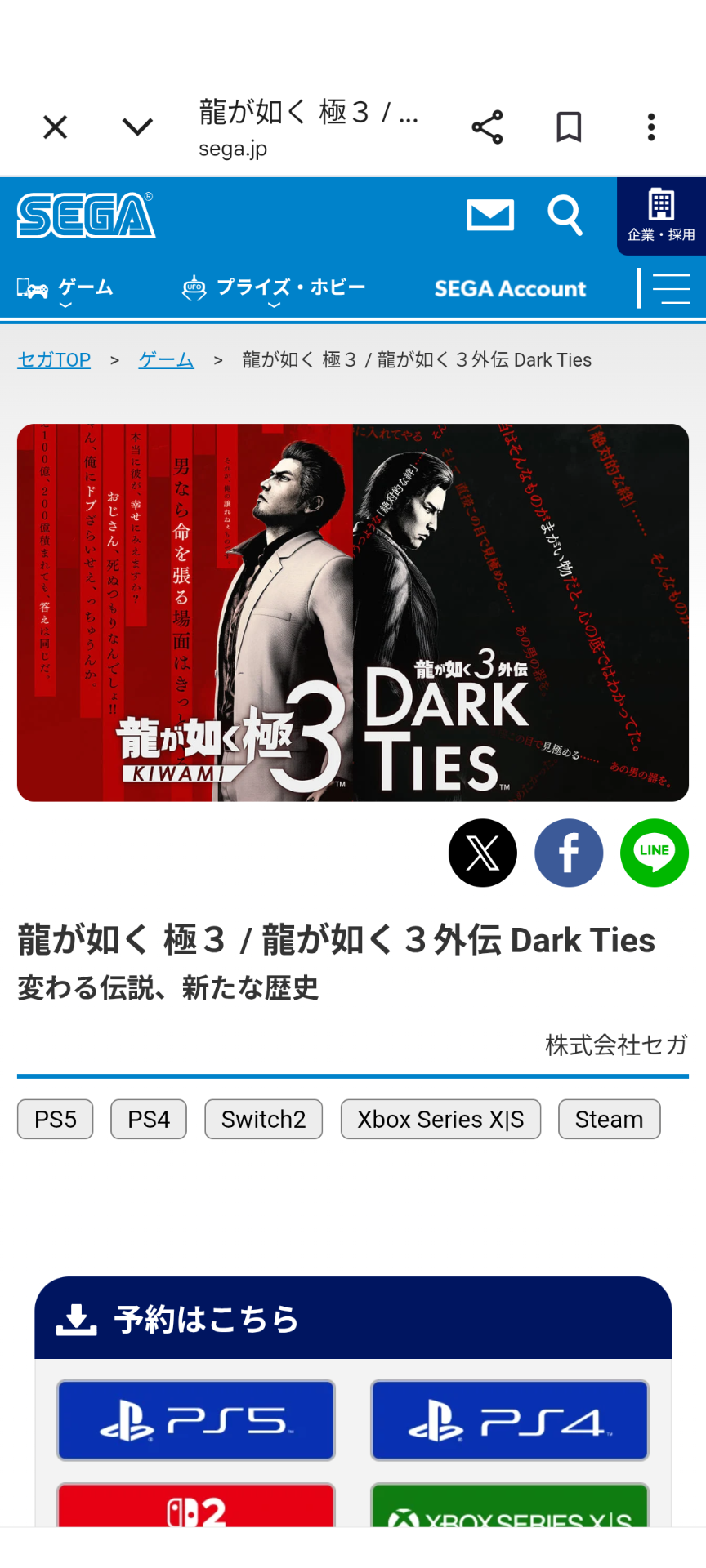Screen dimensions: 706x1568
Task: Expand the ゲーム navigation menu
Action: click(66, 289)
